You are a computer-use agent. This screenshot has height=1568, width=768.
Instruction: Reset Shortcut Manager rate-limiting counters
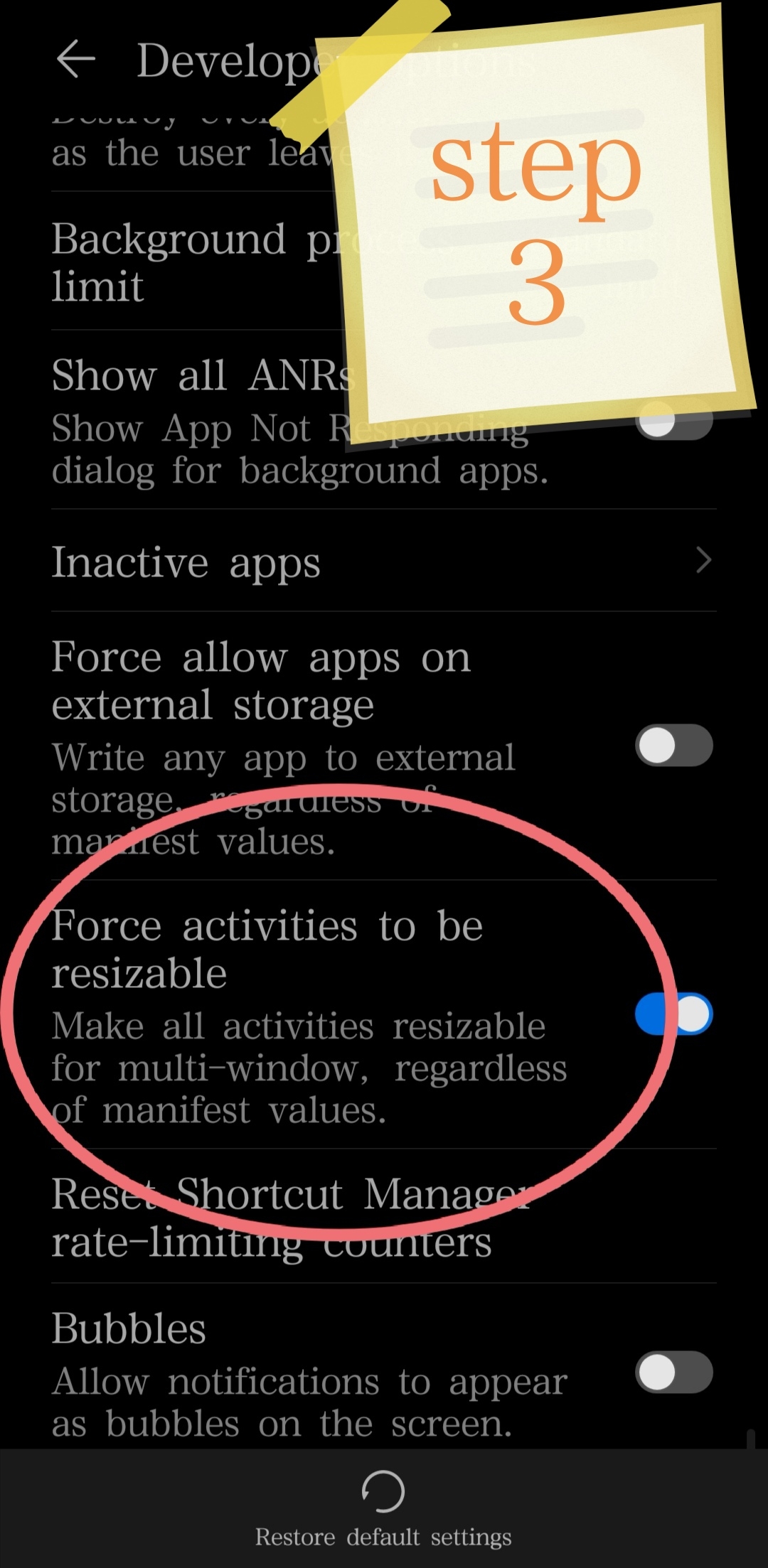tap(284, 1217)
